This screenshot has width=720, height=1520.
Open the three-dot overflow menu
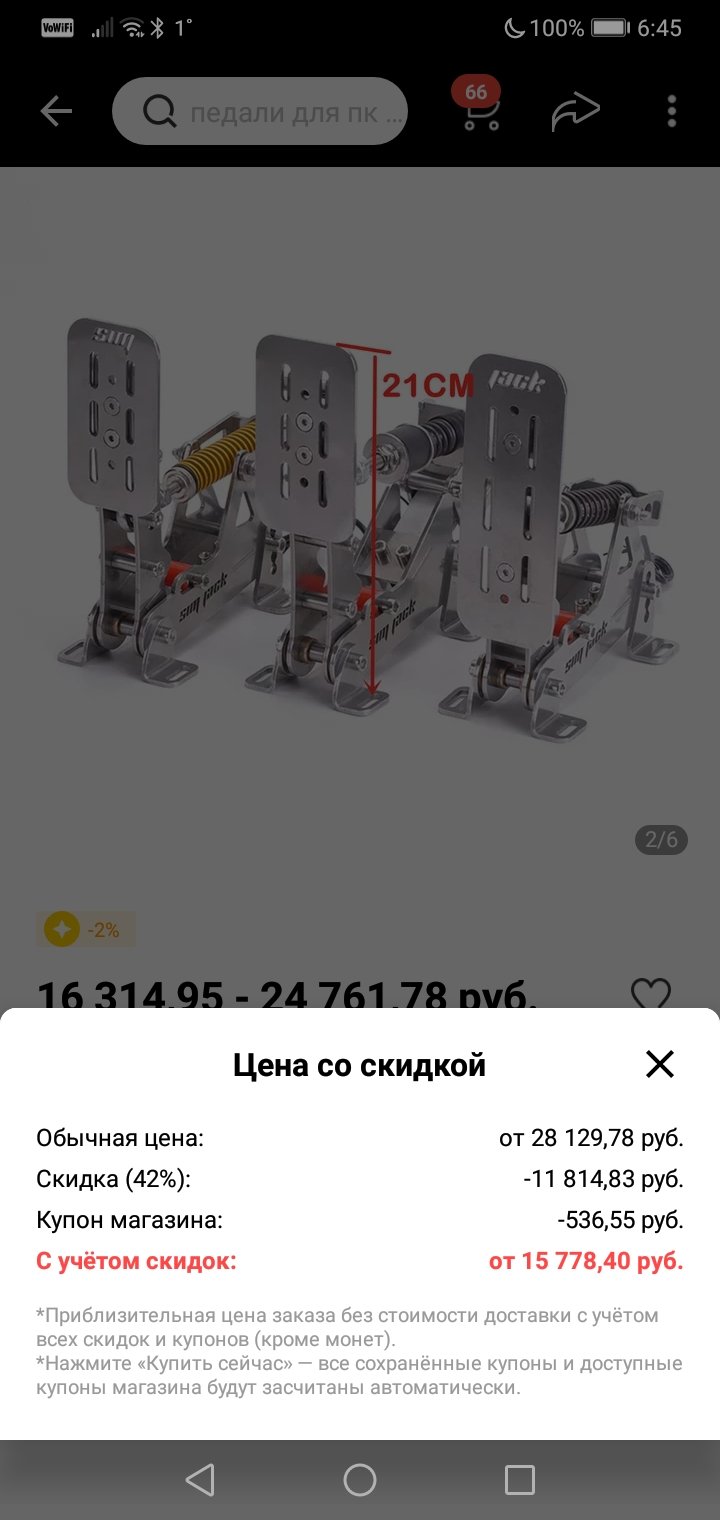click(x=672, y=111)
